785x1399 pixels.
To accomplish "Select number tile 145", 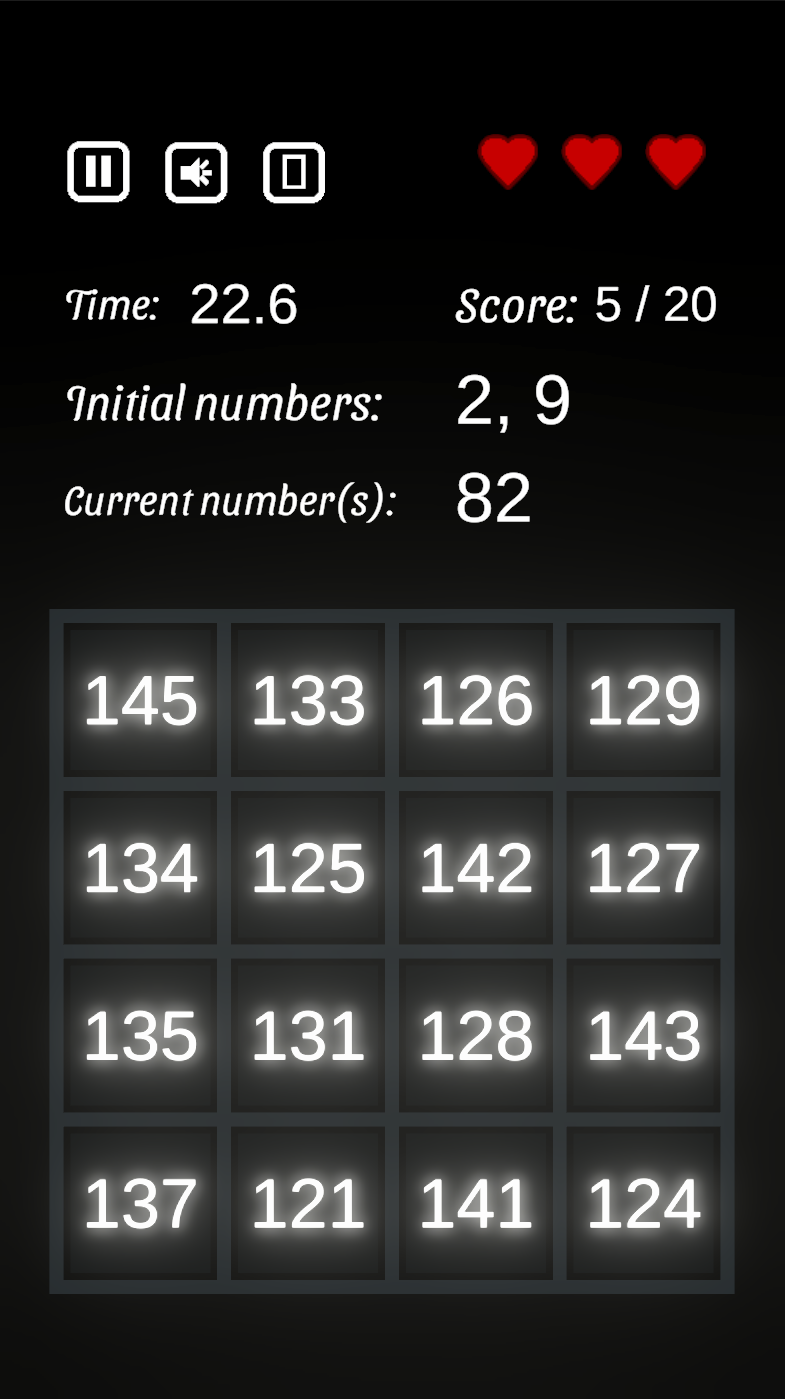I will (x=141, y=700).
